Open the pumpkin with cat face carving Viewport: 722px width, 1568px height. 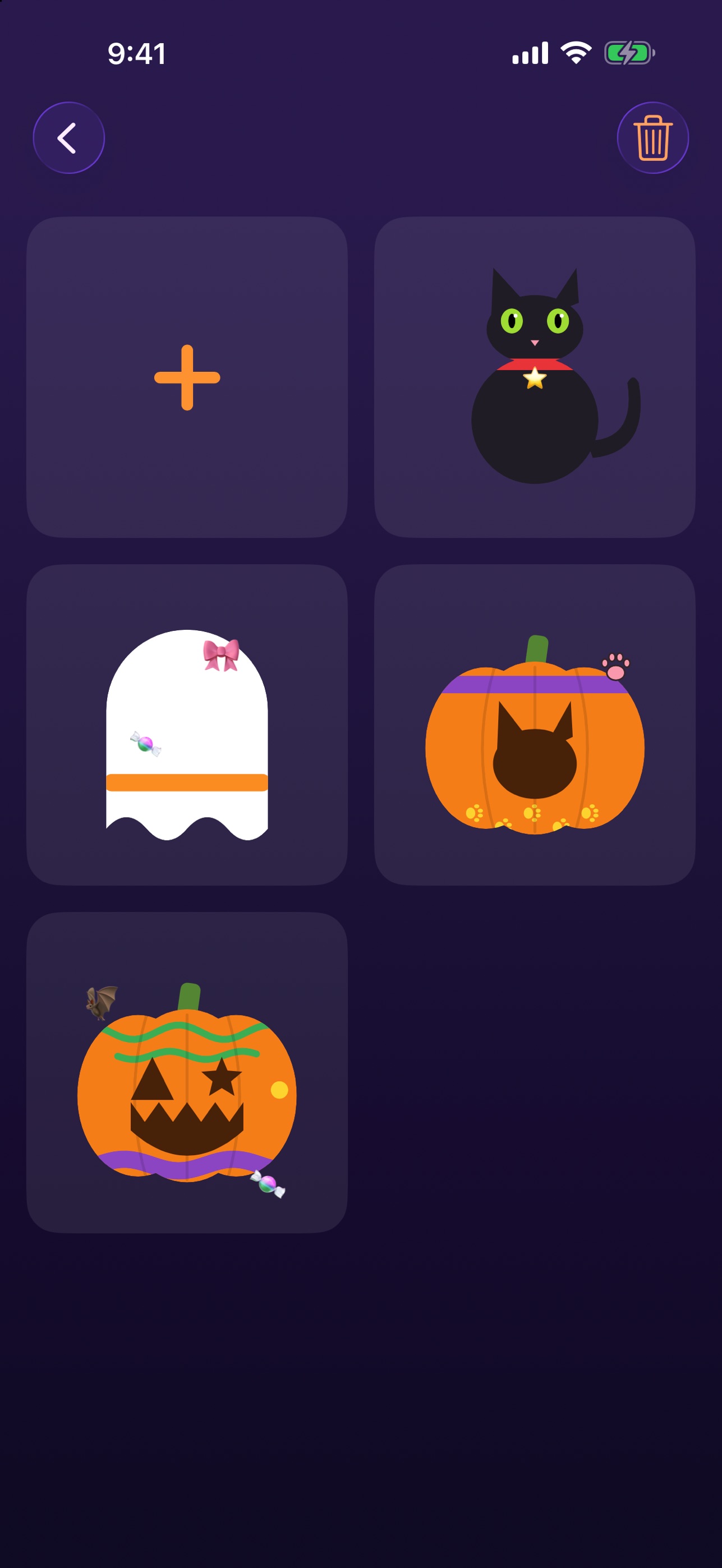pyautogui.click(x=535, y=725)
